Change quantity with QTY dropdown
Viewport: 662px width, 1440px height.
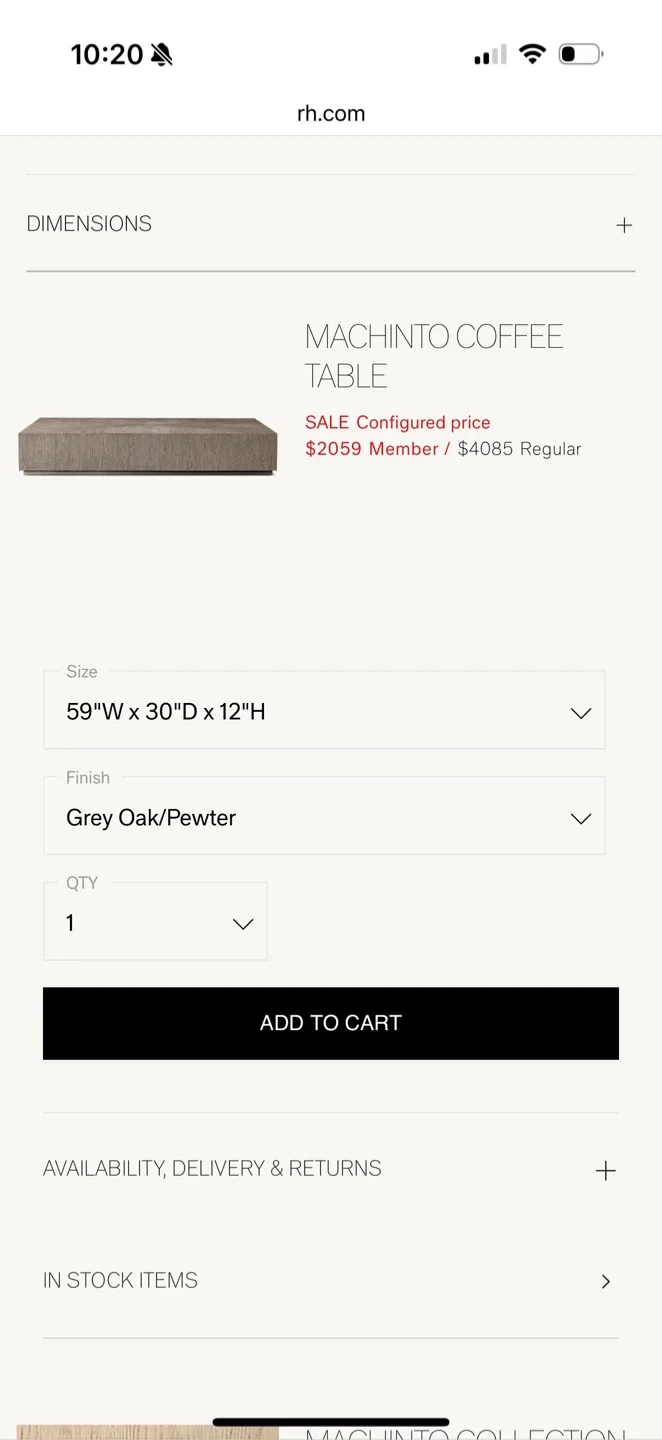[x=155, y=923]
